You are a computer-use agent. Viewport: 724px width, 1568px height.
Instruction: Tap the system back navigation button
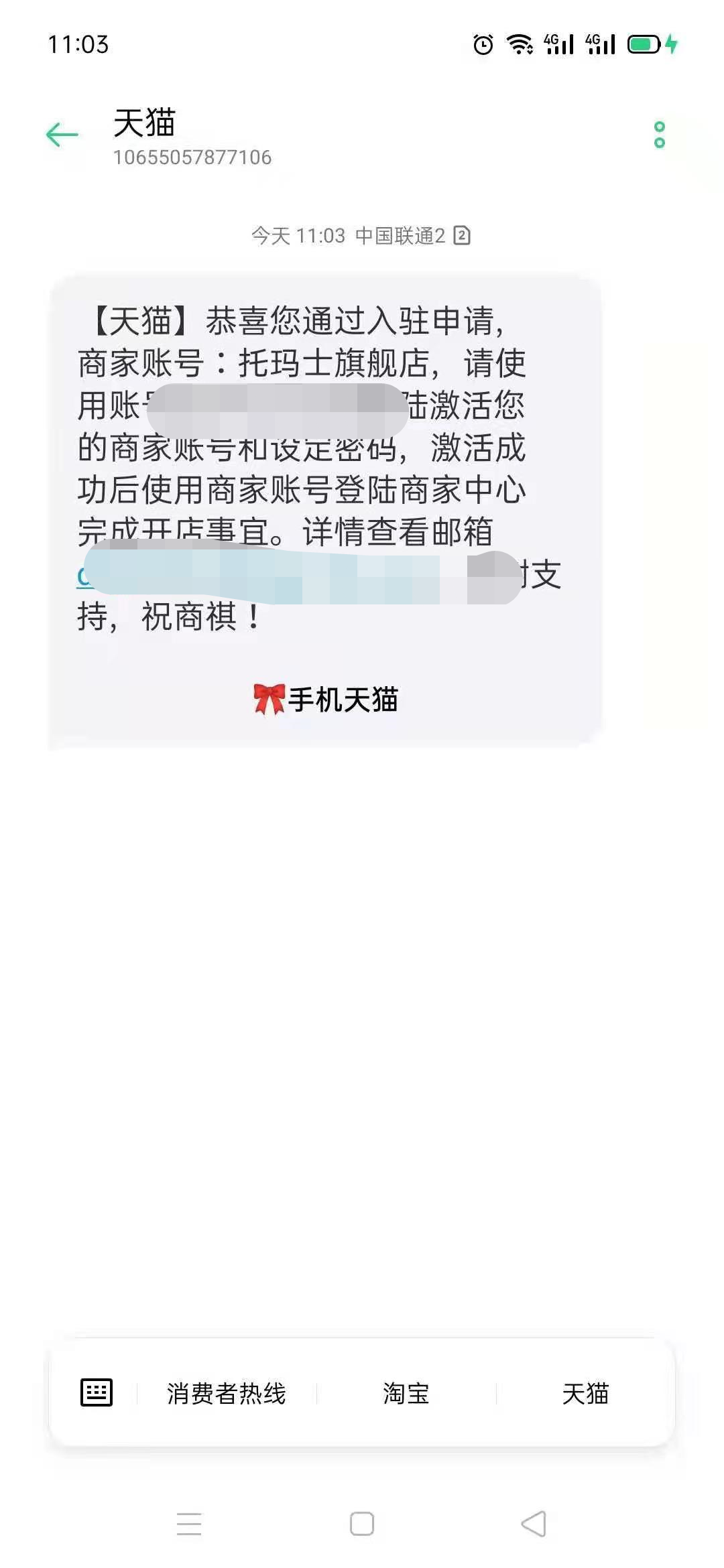pyautogui.click(x=534, y=1524)
